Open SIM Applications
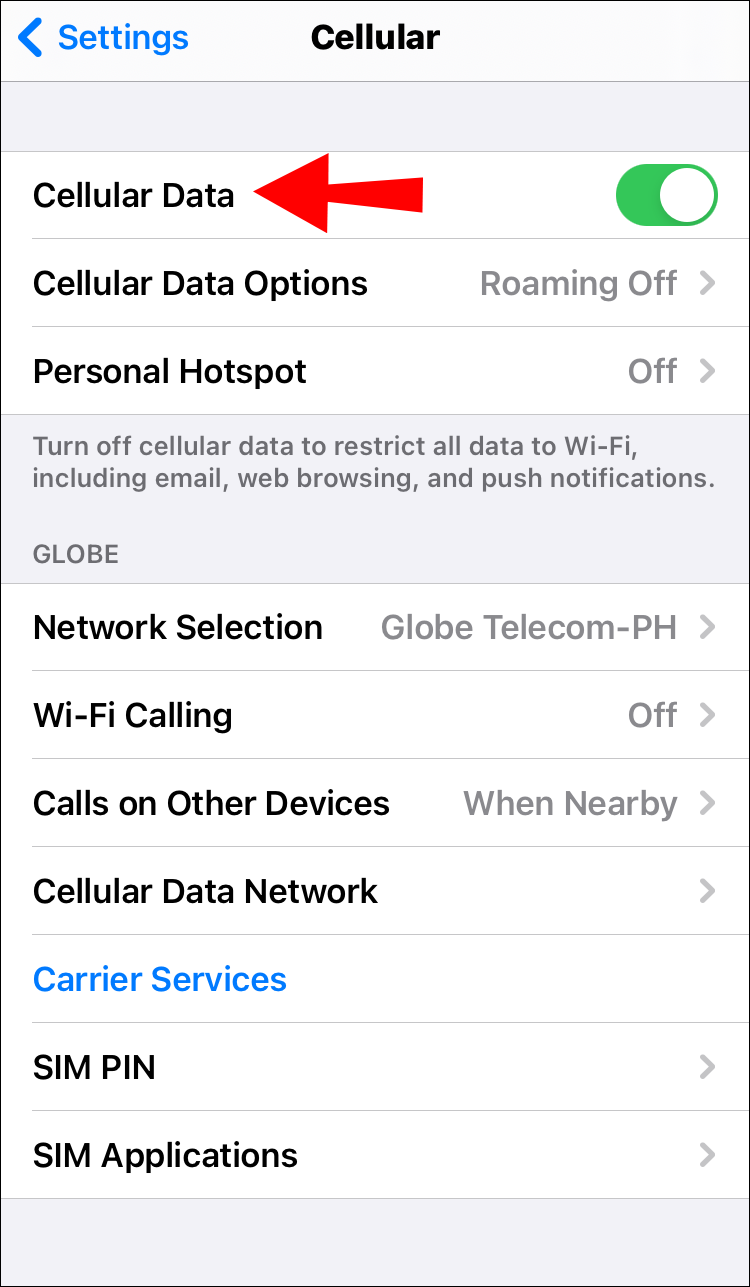This screenshot has height=1287, width=750. point(375,1155)
